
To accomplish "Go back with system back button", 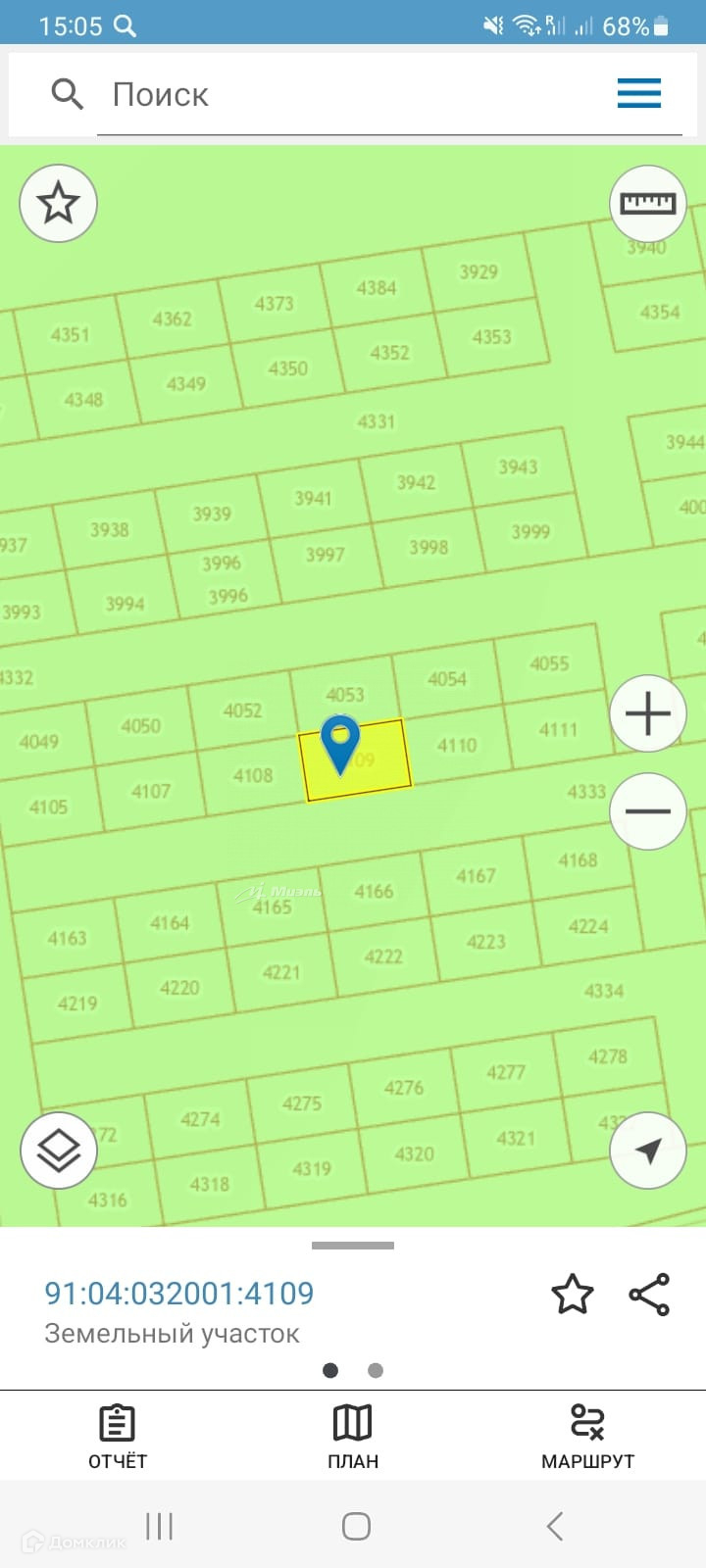I will pyautogui.click(x=555, y=1526).
